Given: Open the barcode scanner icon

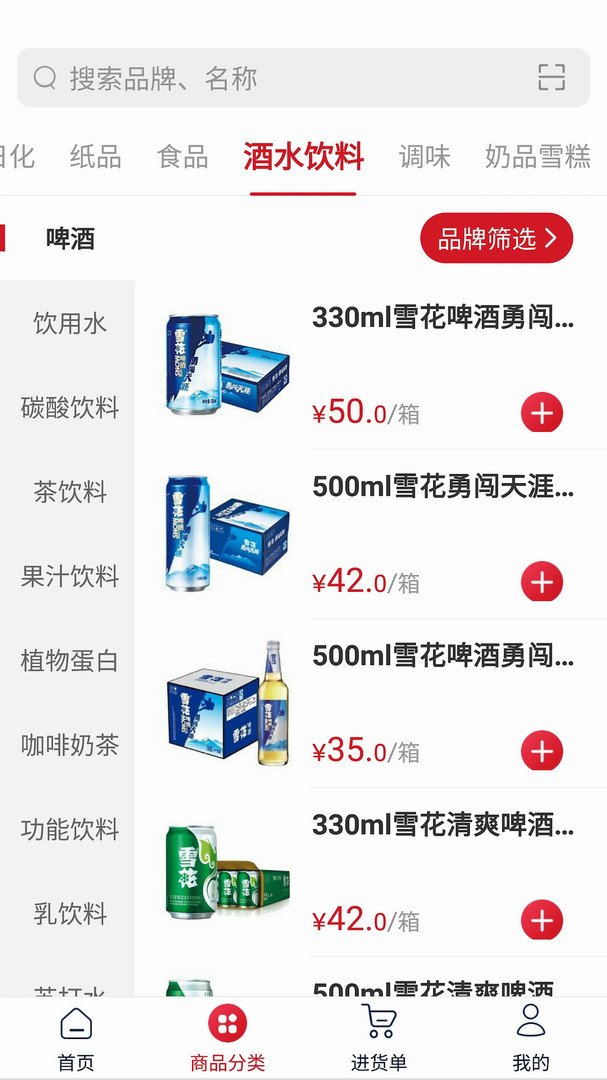Looking at the screenshot, I should coord(551,78).
